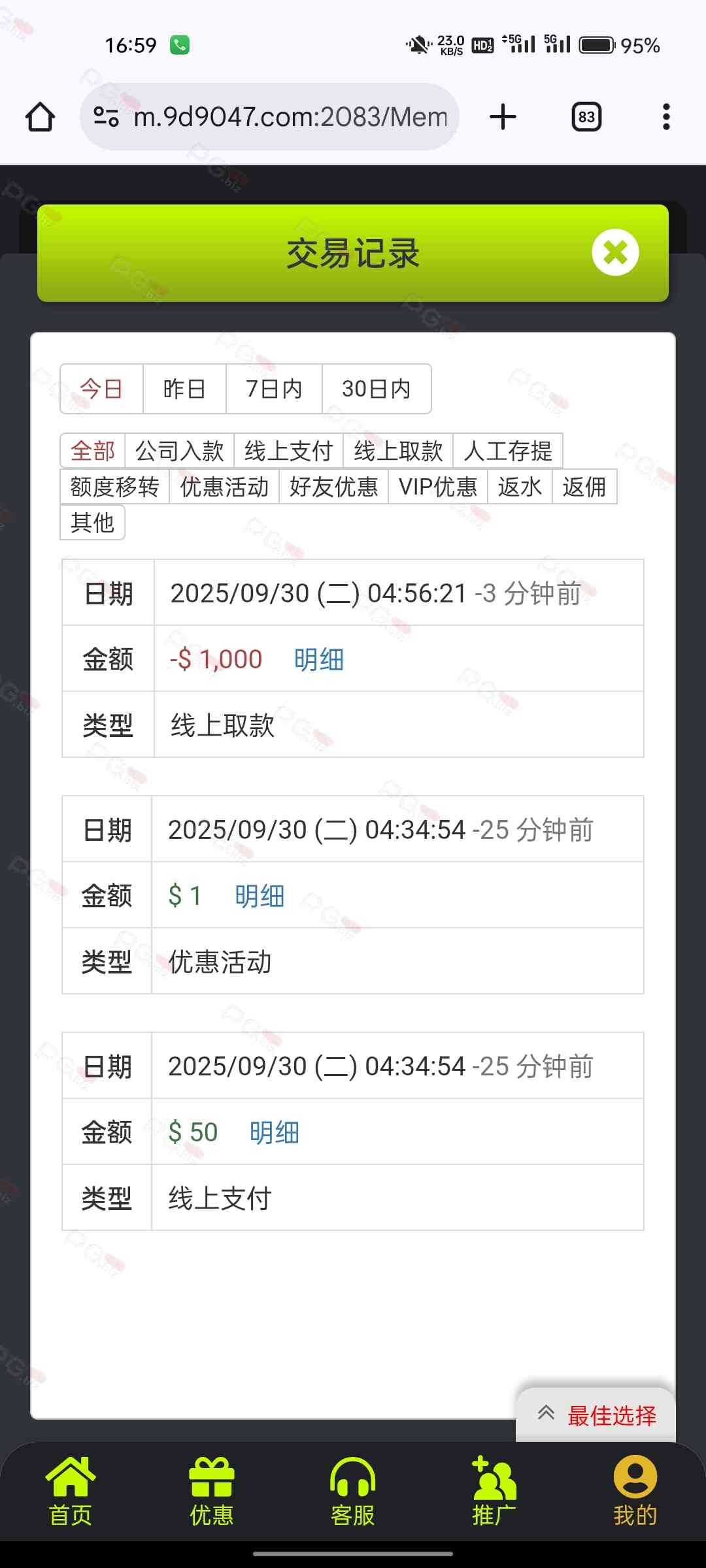
Task: Filter by 线上取款 type
Action: [398, 451]
